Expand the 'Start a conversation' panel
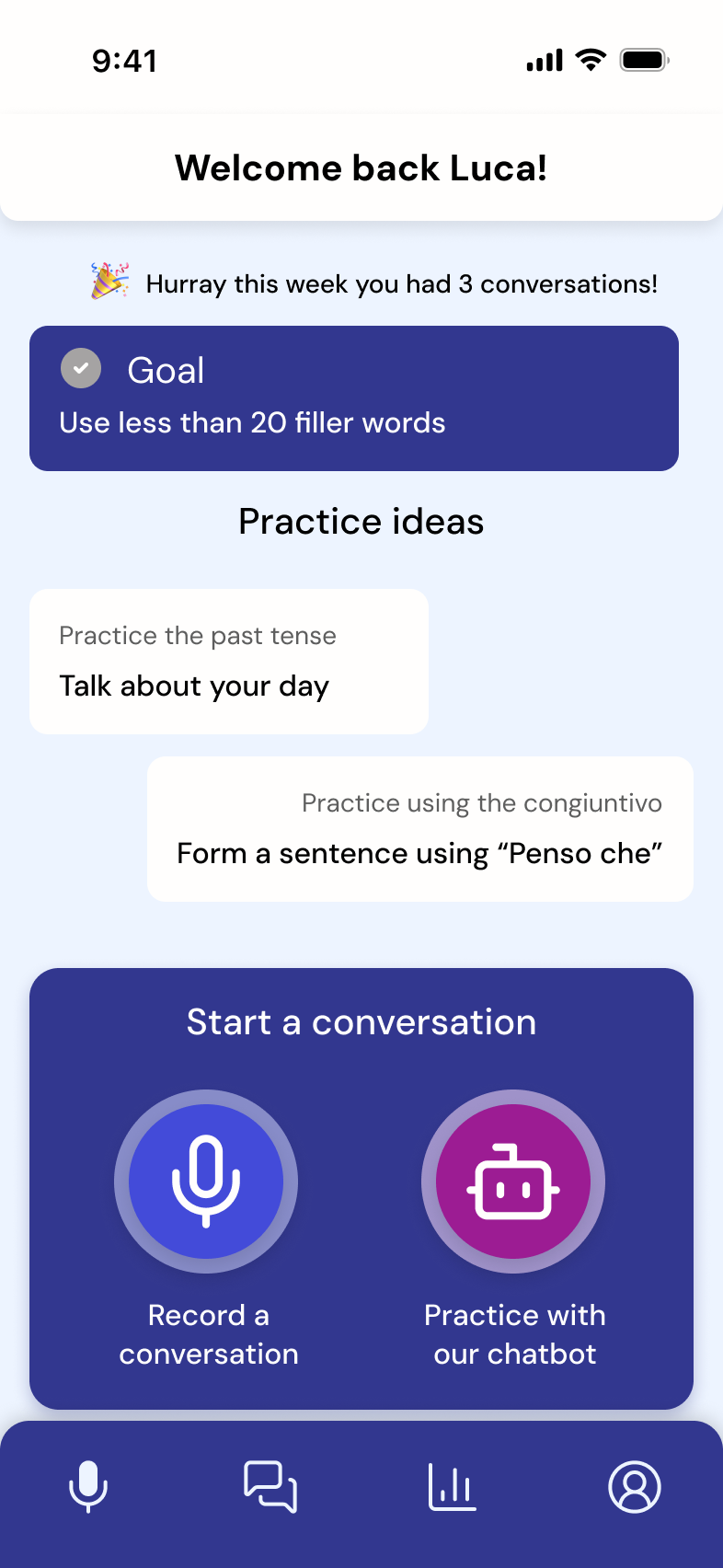723x1568 pixels. pos(361,1021)
